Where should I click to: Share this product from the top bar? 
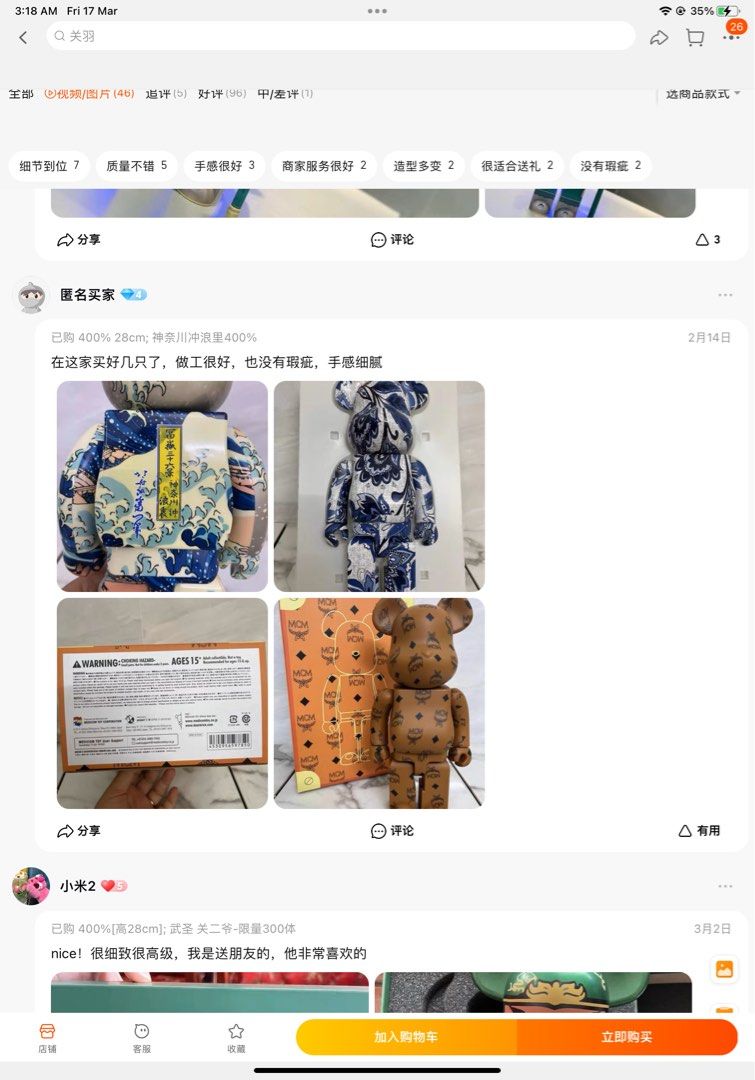(659, 37)
